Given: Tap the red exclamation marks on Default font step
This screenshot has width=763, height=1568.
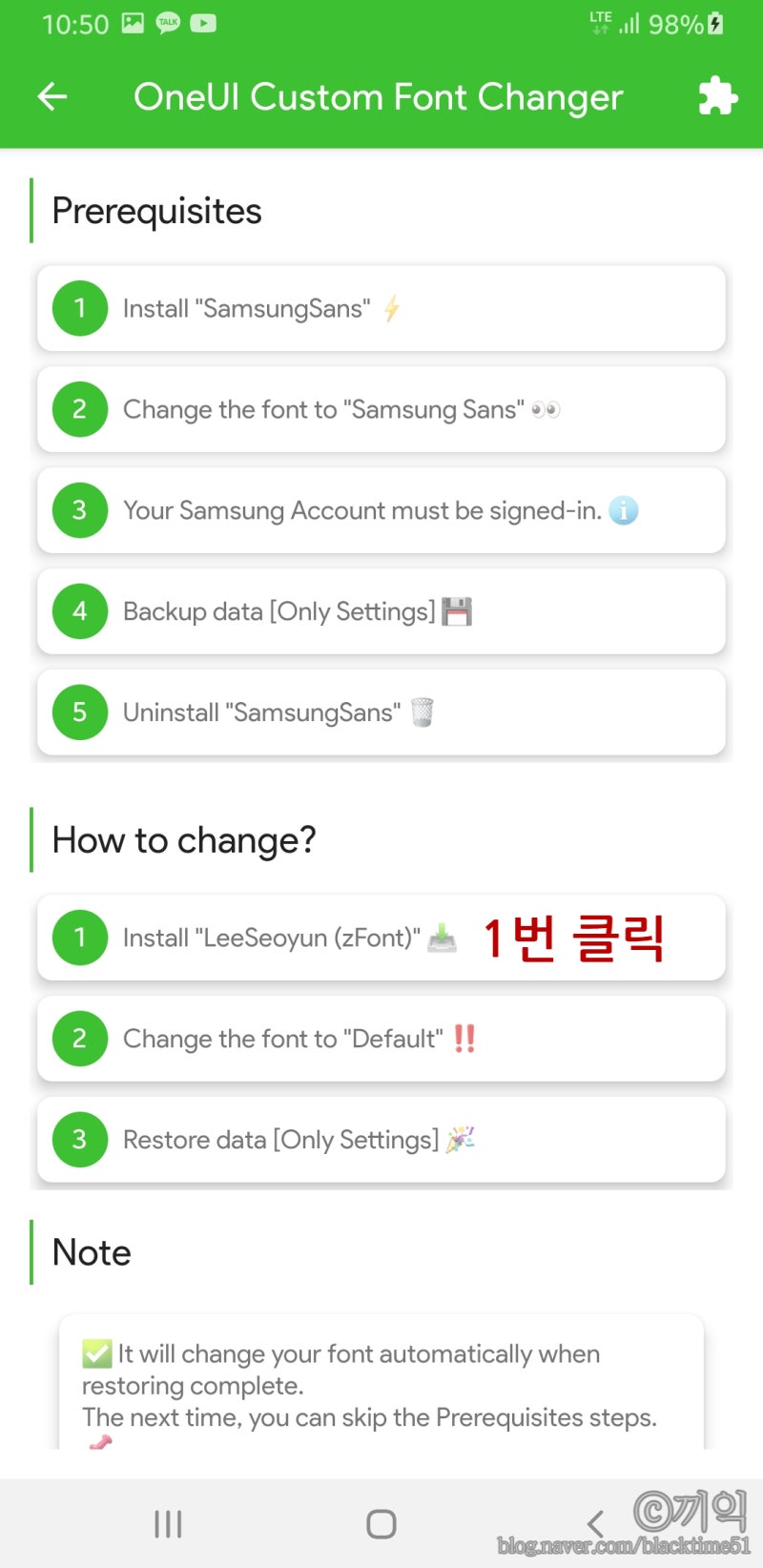Looking at the screenshot, I should [466, 1039].
